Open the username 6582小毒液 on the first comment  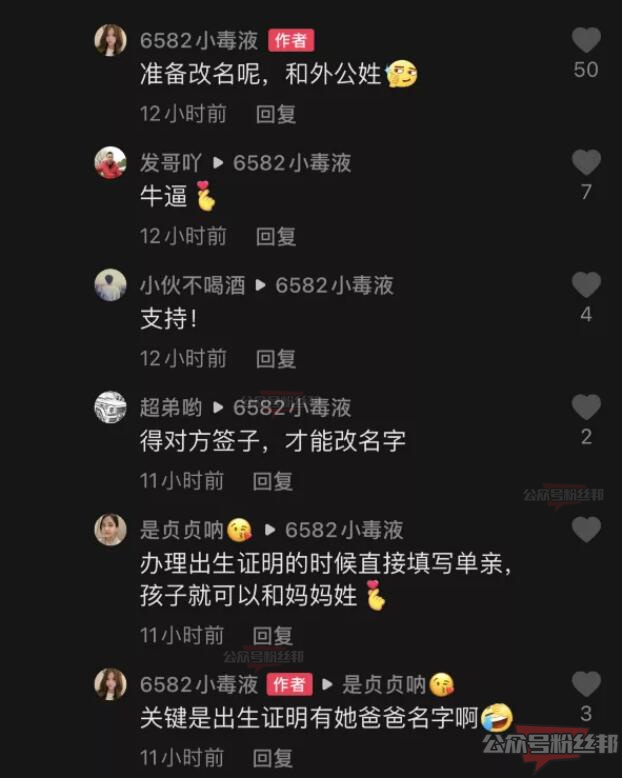coord(199,40)
